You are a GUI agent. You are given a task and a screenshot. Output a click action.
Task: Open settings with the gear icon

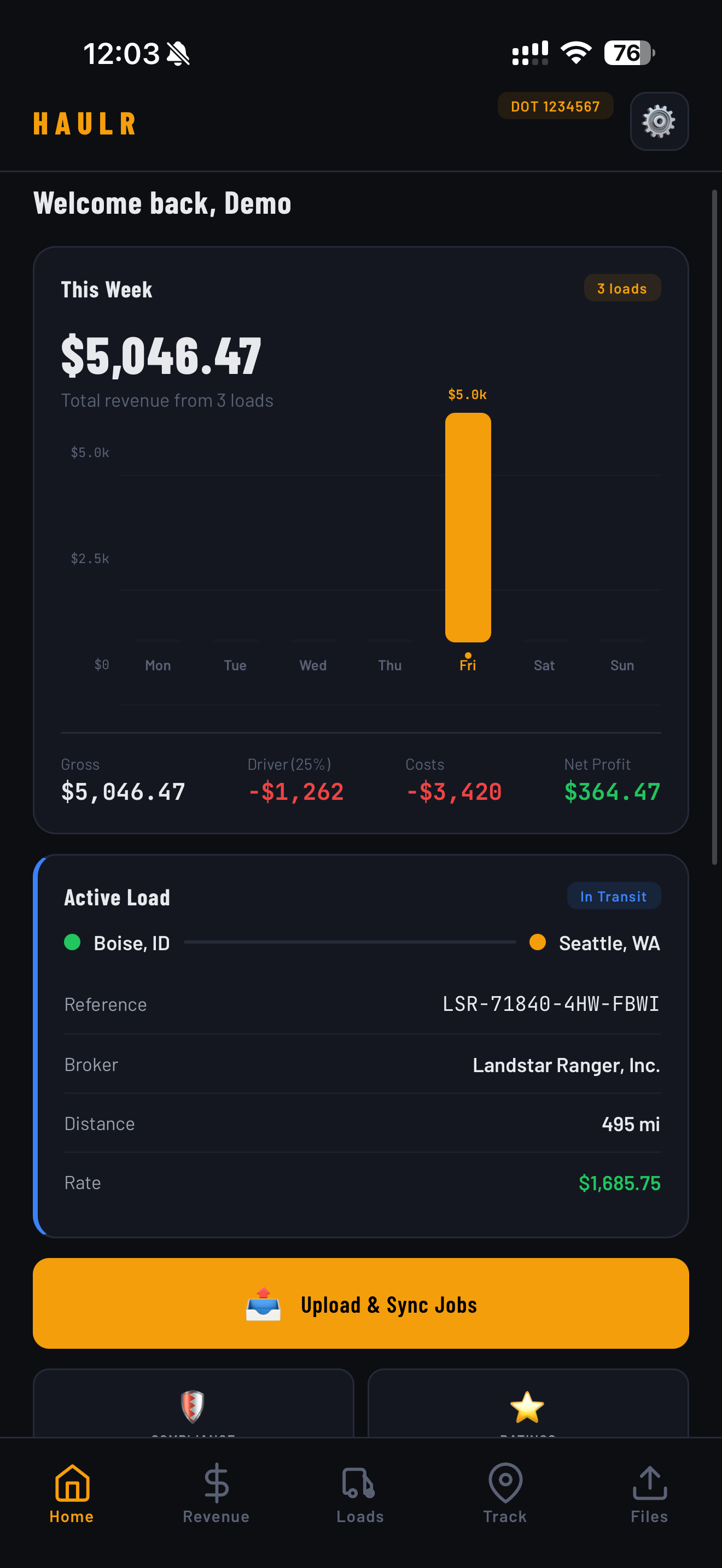click(659, 121)
